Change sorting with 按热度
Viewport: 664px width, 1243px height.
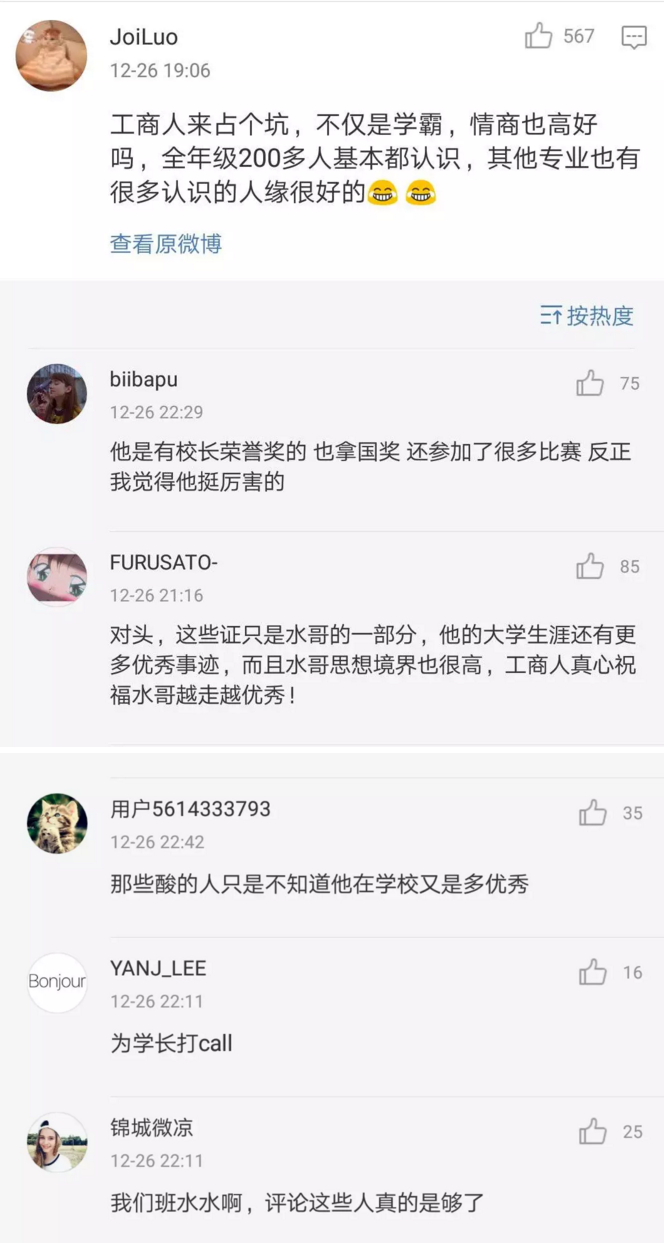(587, 316)
